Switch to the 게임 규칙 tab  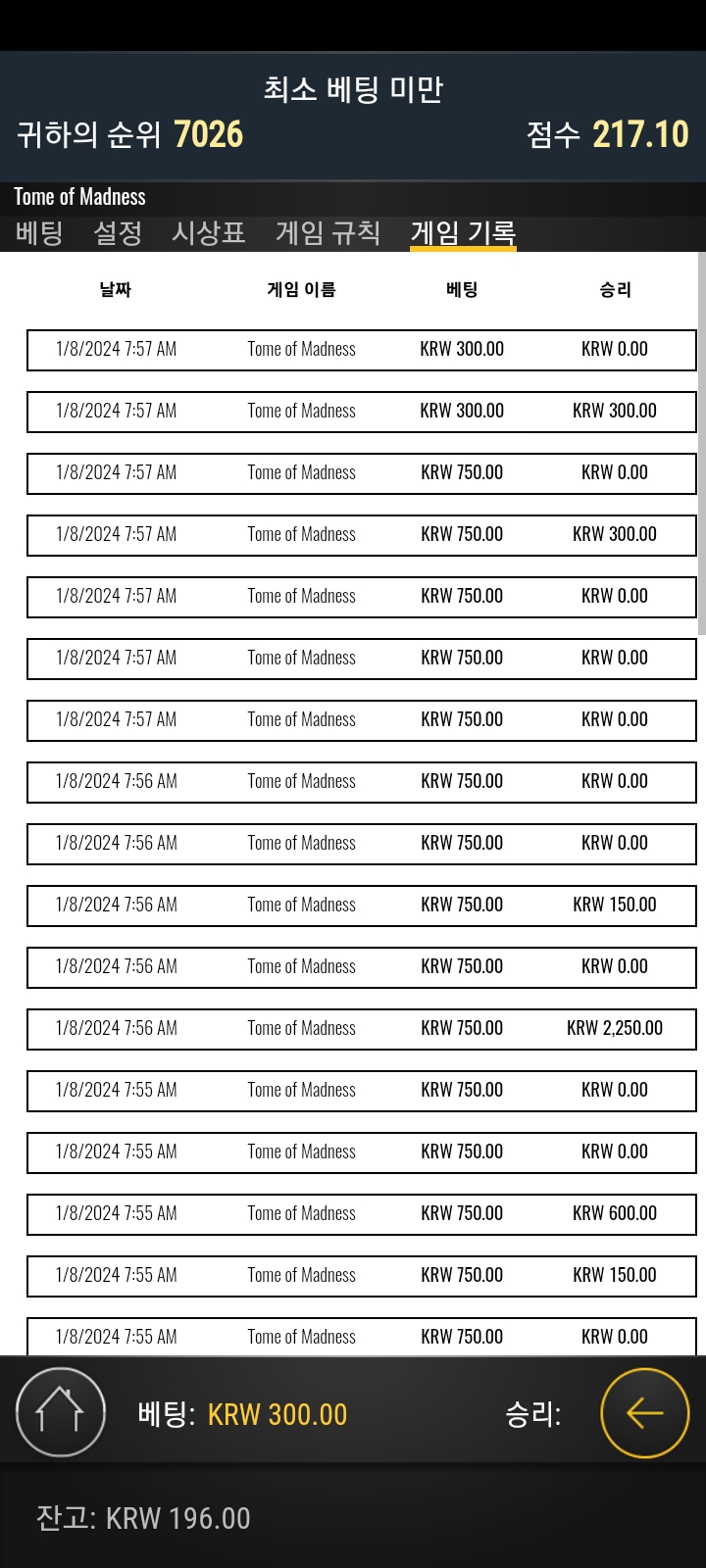pyautogui.click(x=328, y=233)
